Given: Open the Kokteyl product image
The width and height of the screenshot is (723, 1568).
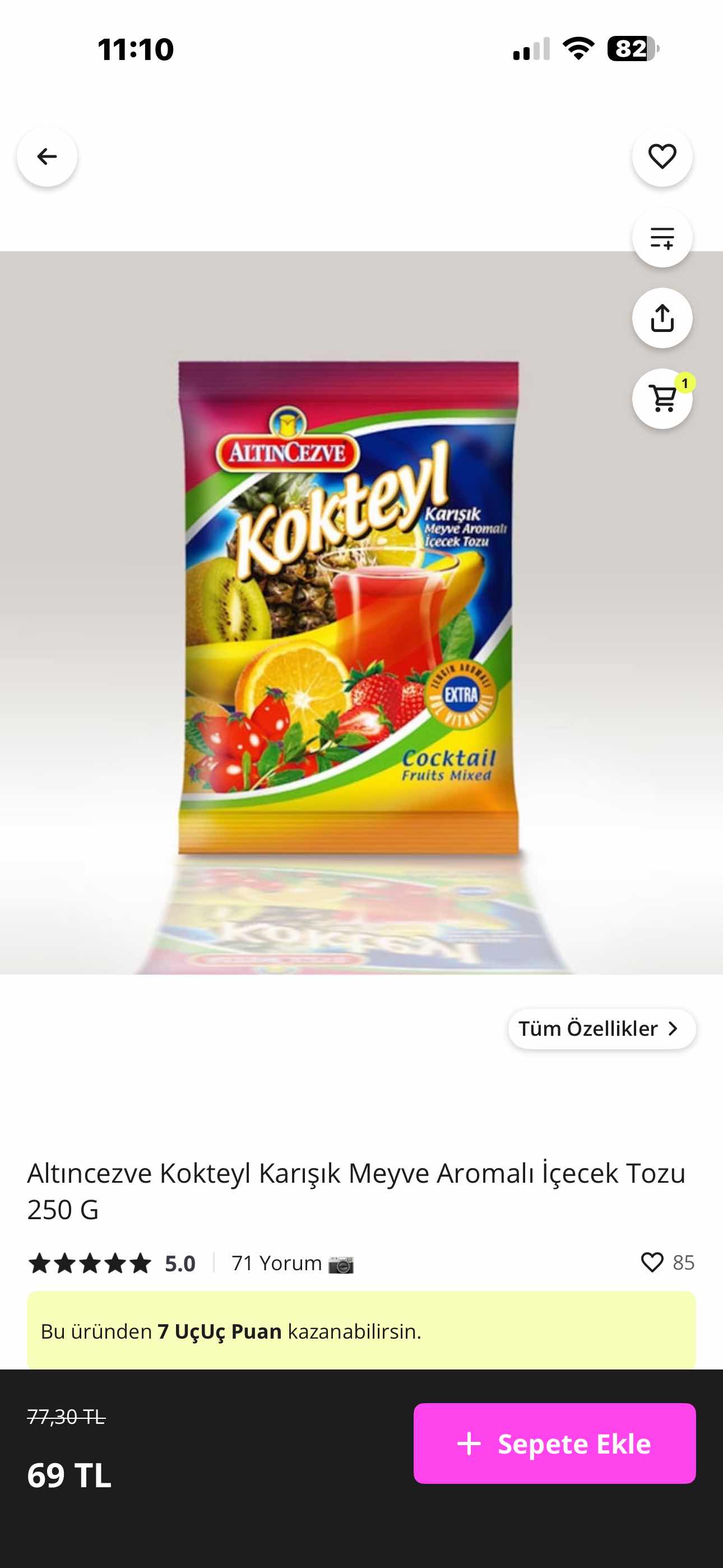Looking at the screenshot, I should click(x=348, y=608).
